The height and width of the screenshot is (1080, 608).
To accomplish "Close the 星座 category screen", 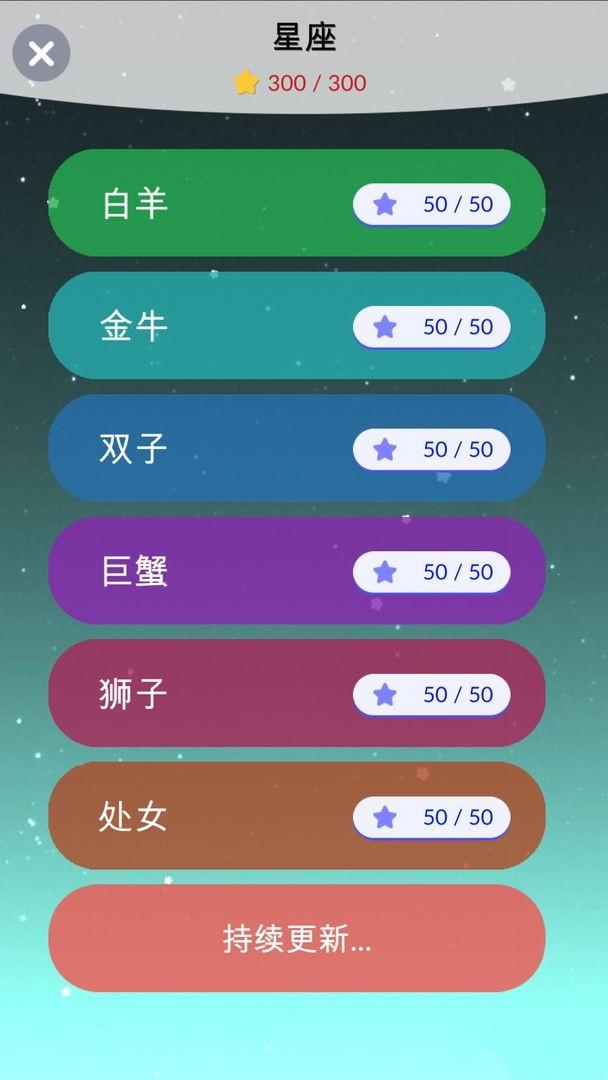I will point(41,53).
